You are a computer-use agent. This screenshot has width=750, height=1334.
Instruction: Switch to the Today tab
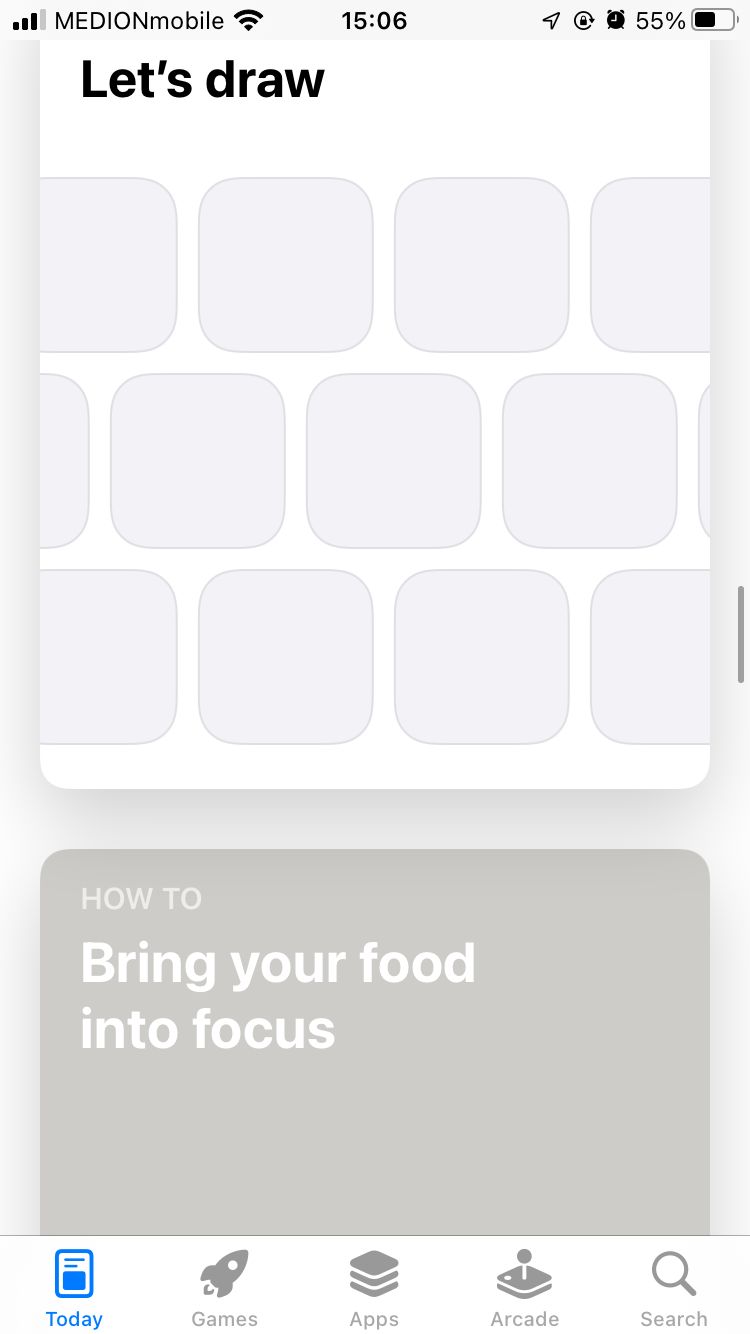click(74, 1288)
